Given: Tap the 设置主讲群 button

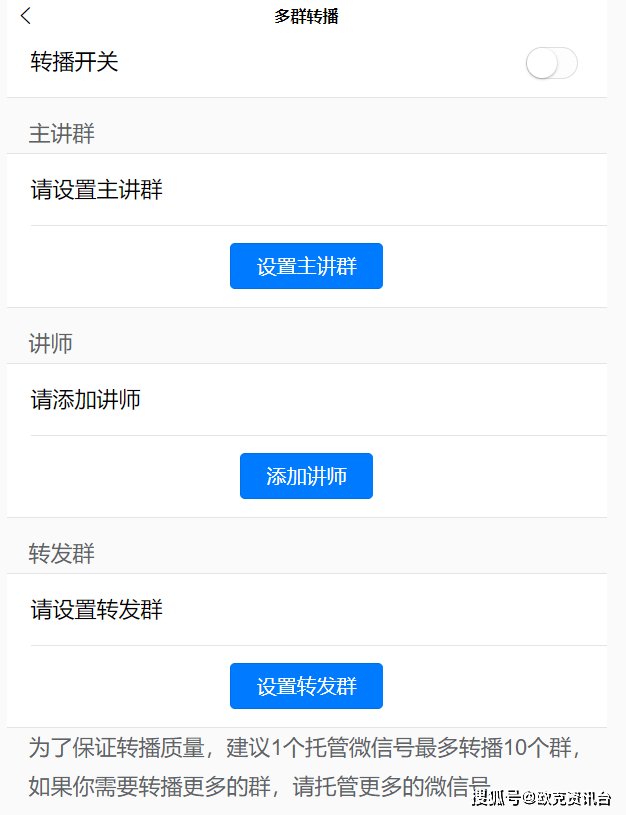Looking at the screenshot, I should point(306,266).
